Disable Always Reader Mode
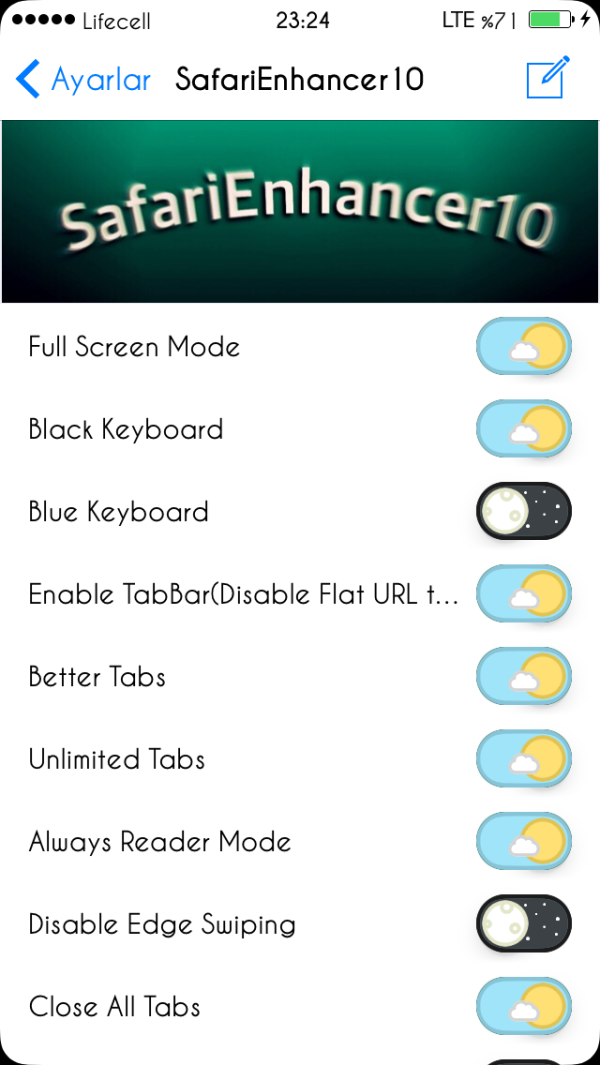 523,841
